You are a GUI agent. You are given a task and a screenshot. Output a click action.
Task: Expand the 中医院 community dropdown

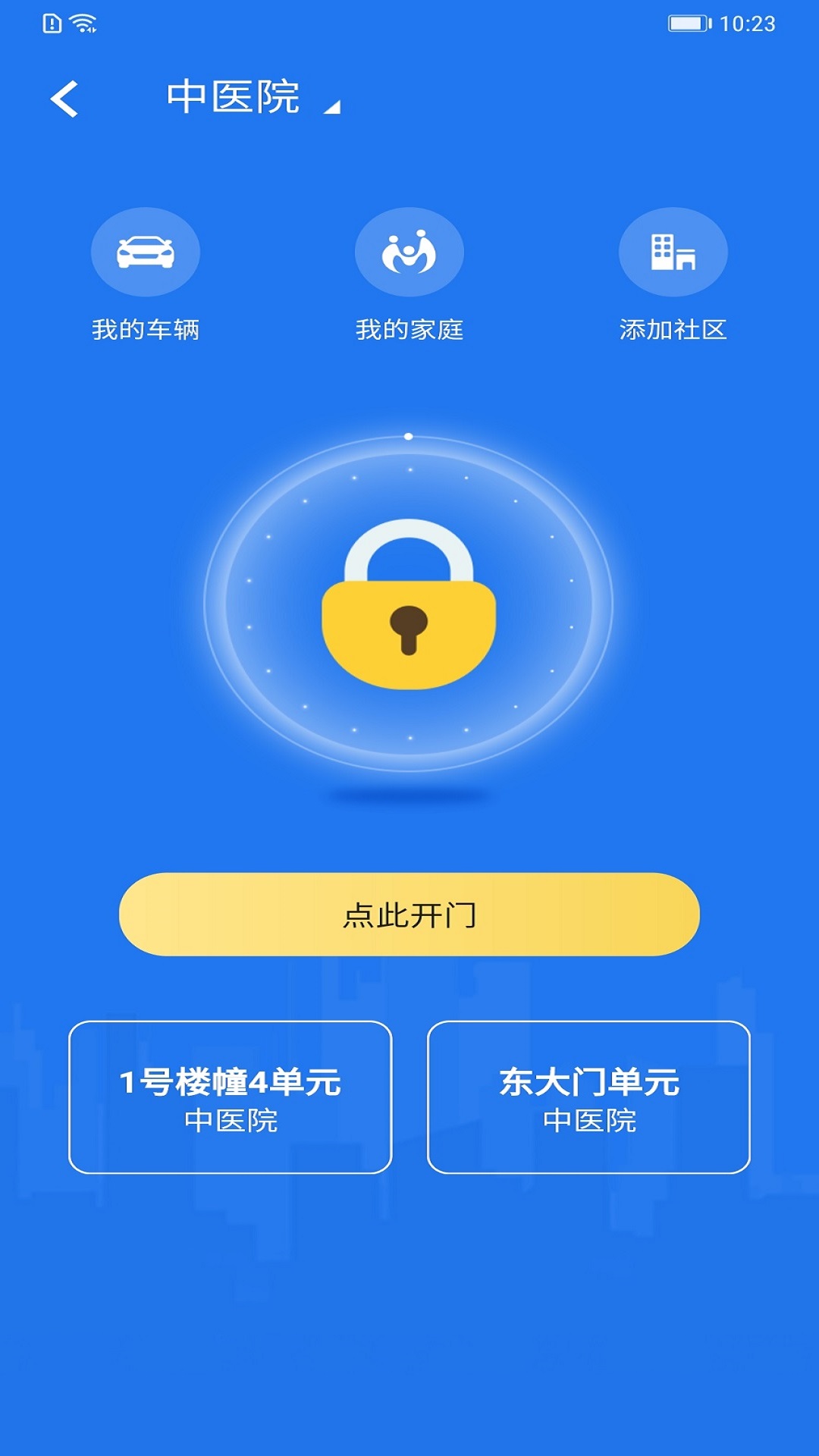331,107
